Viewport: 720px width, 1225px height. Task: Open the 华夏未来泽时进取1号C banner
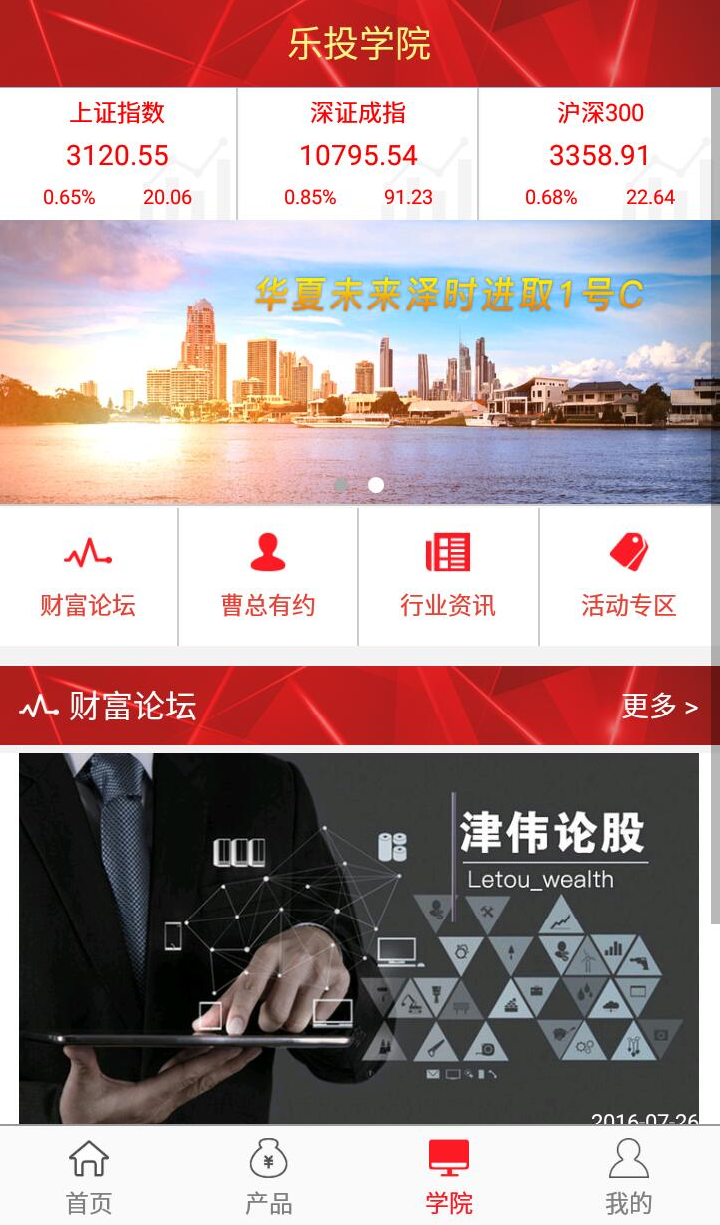tap(359, 360)
